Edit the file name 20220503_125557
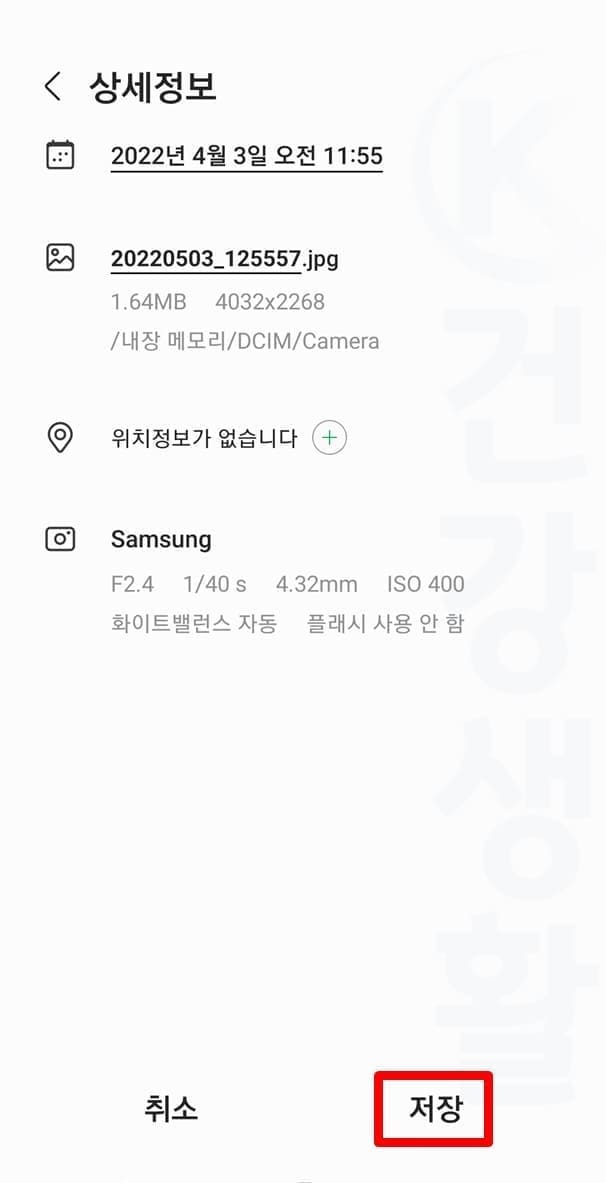The width and height of the screenshot is (606, 1183). [x=206, y=260]
